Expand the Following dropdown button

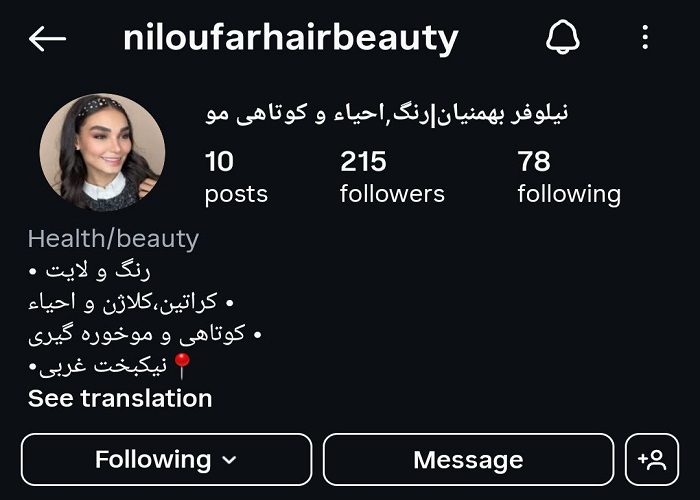[x=166, y=460]
